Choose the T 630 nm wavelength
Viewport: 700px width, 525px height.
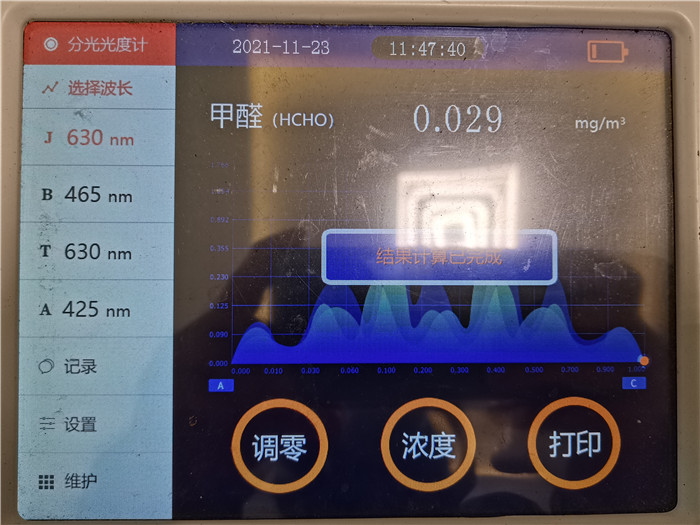point(96,252)
